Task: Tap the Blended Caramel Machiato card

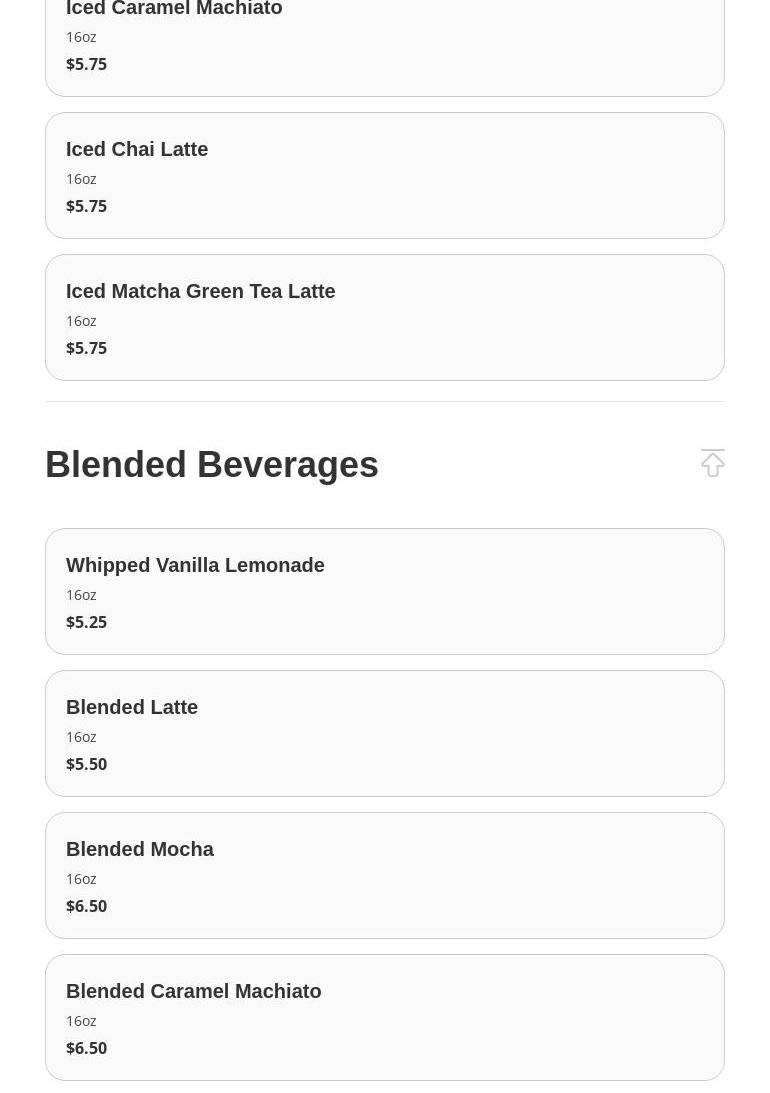Action: [x=384, y=1018]
